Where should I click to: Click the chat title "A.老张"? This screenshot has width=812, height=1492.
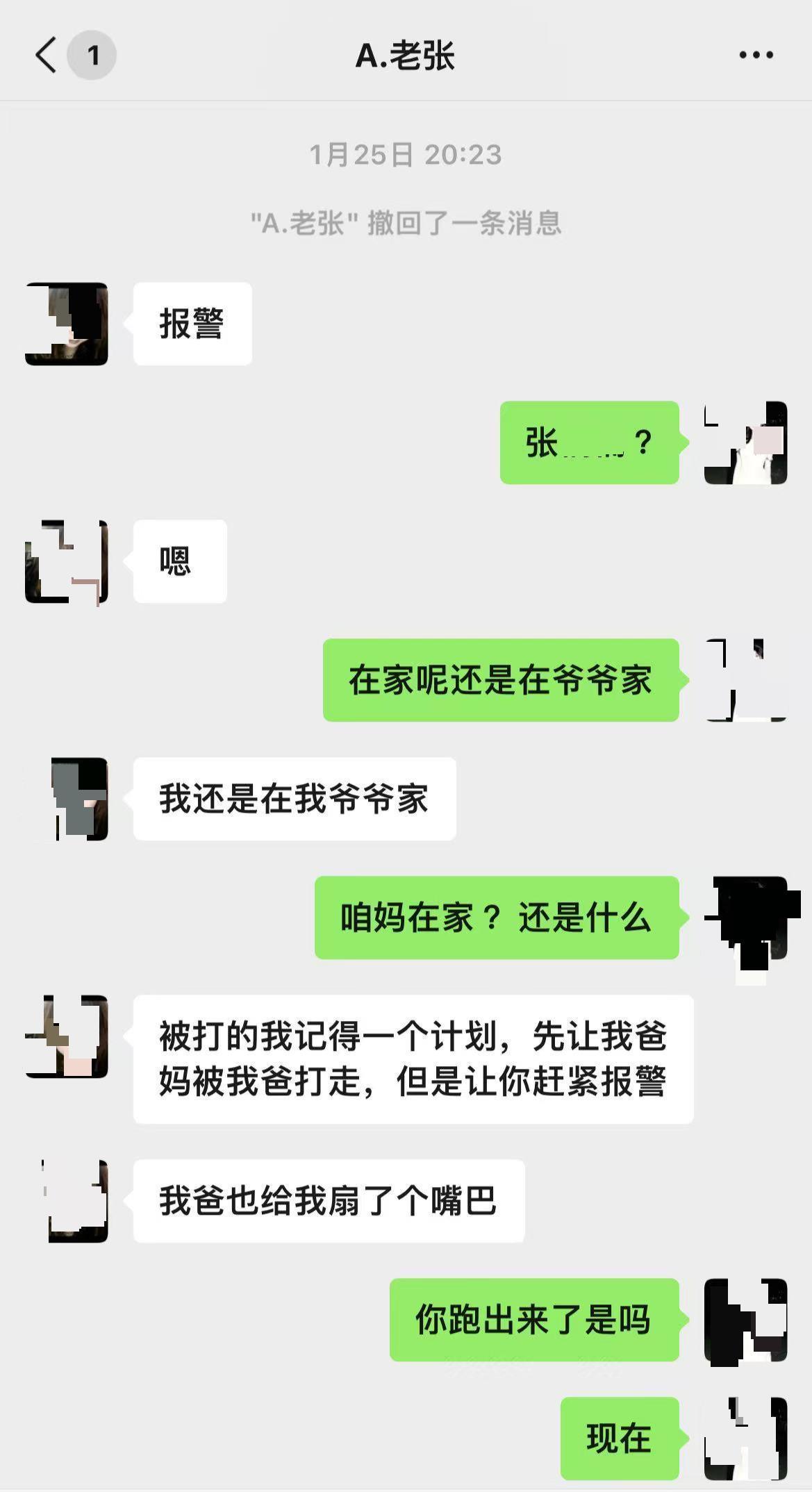[x=405, y=54]
